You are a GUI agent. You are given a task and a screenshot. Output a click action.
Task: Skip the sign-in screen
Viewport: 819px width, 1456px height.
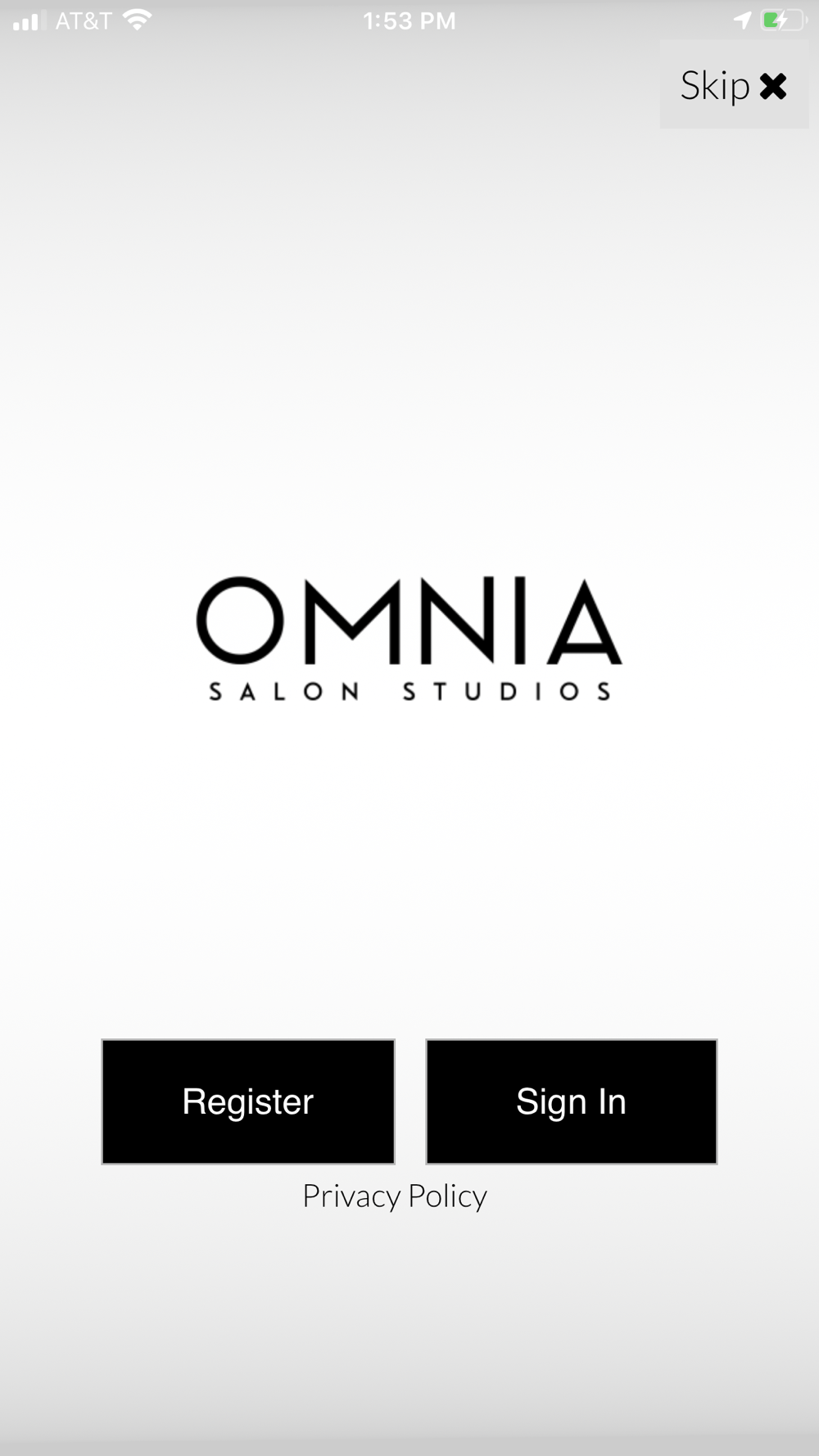pyautogui.click(x=734, y=84)
